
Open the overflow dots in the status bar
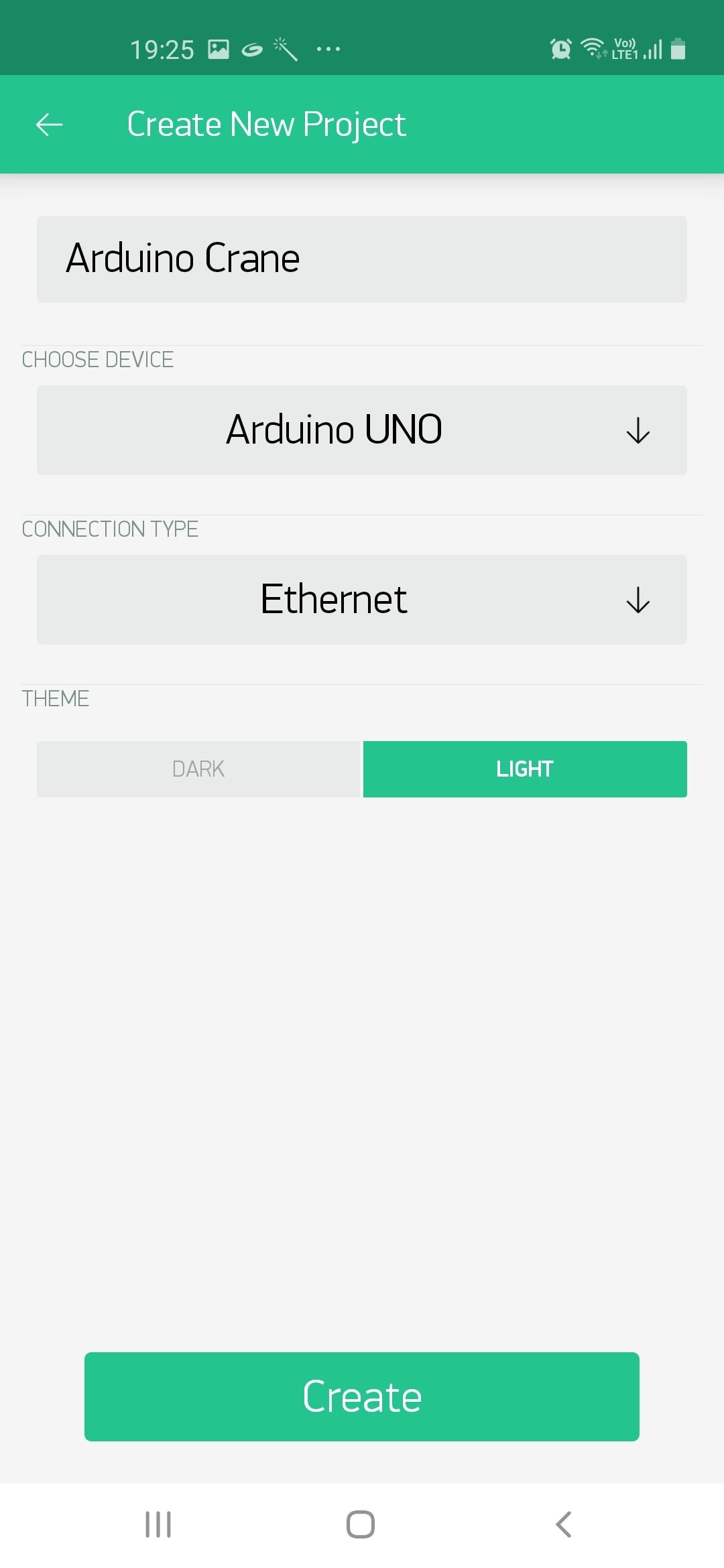pos(326,49)
